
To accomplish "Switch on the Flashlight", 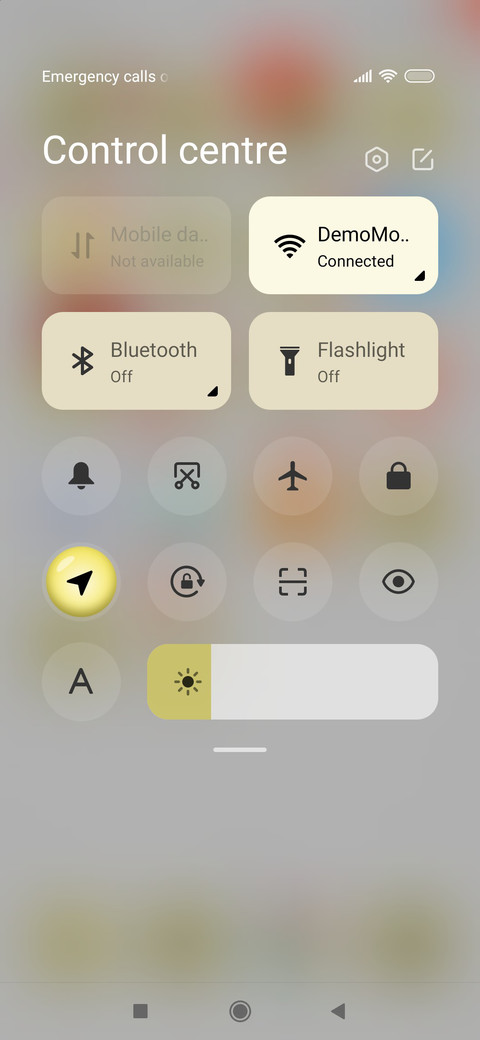I will coord(343,361).
